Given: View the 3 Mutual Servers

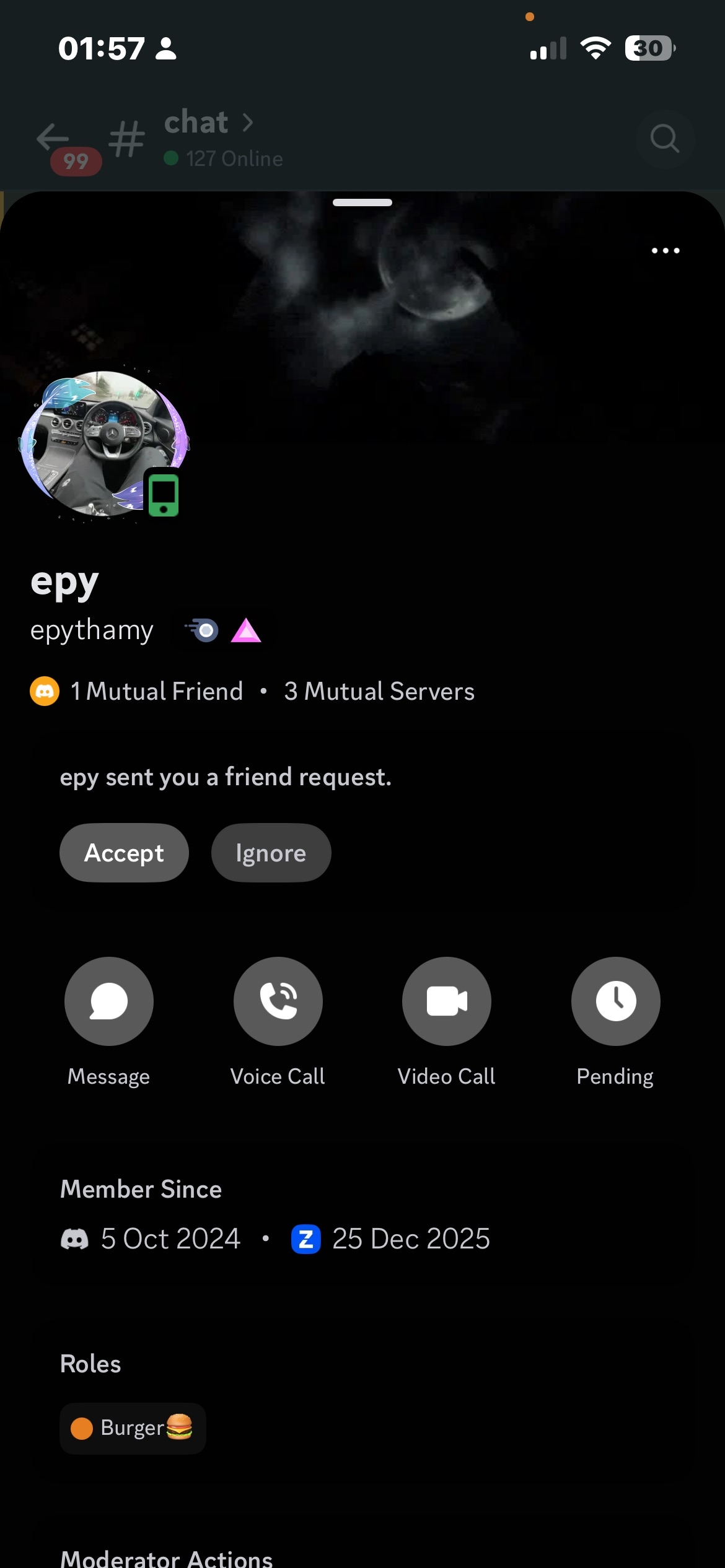Looking at the screenshot, I should click(x=379, y=691).
